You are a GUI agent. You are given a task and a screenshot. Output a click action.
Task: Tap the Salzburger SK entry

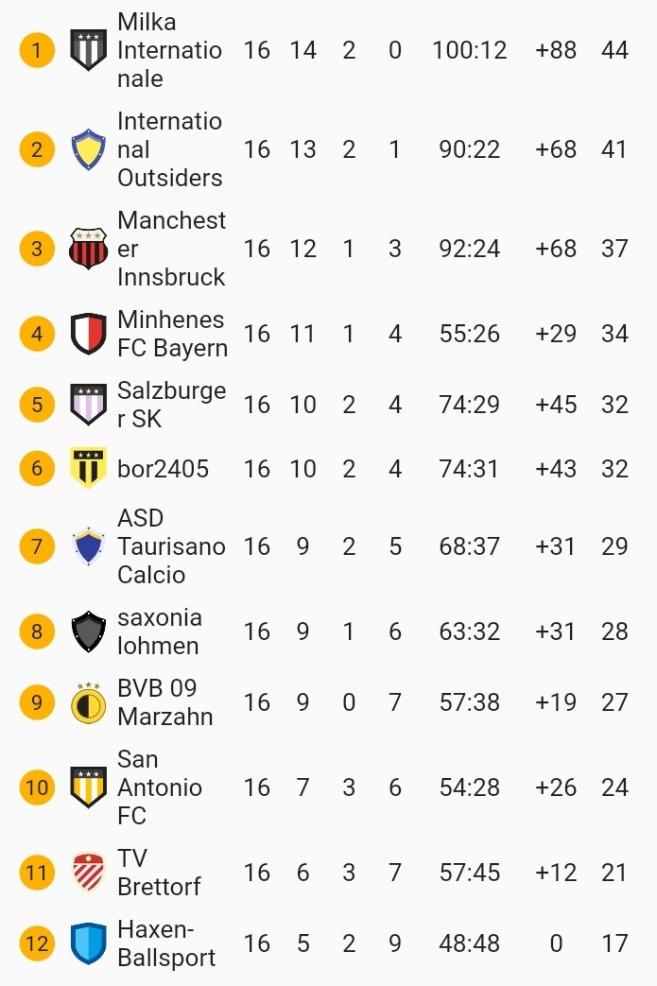tap(171, 405)
